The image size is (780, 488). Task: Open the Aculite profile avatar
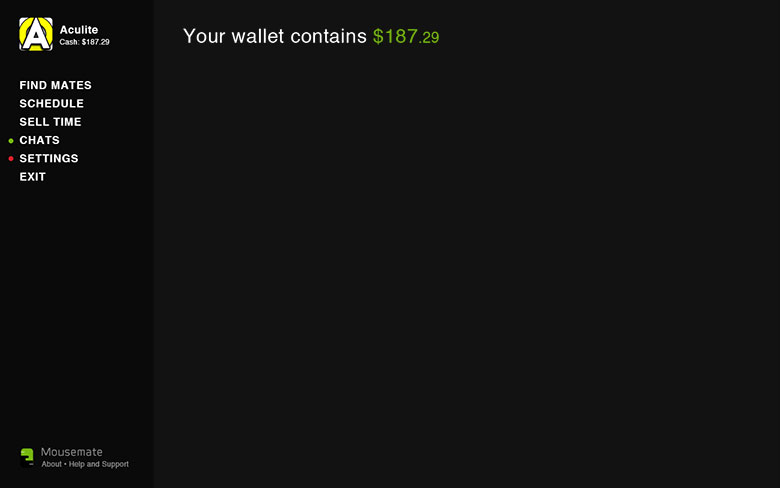tap(35, 34)
